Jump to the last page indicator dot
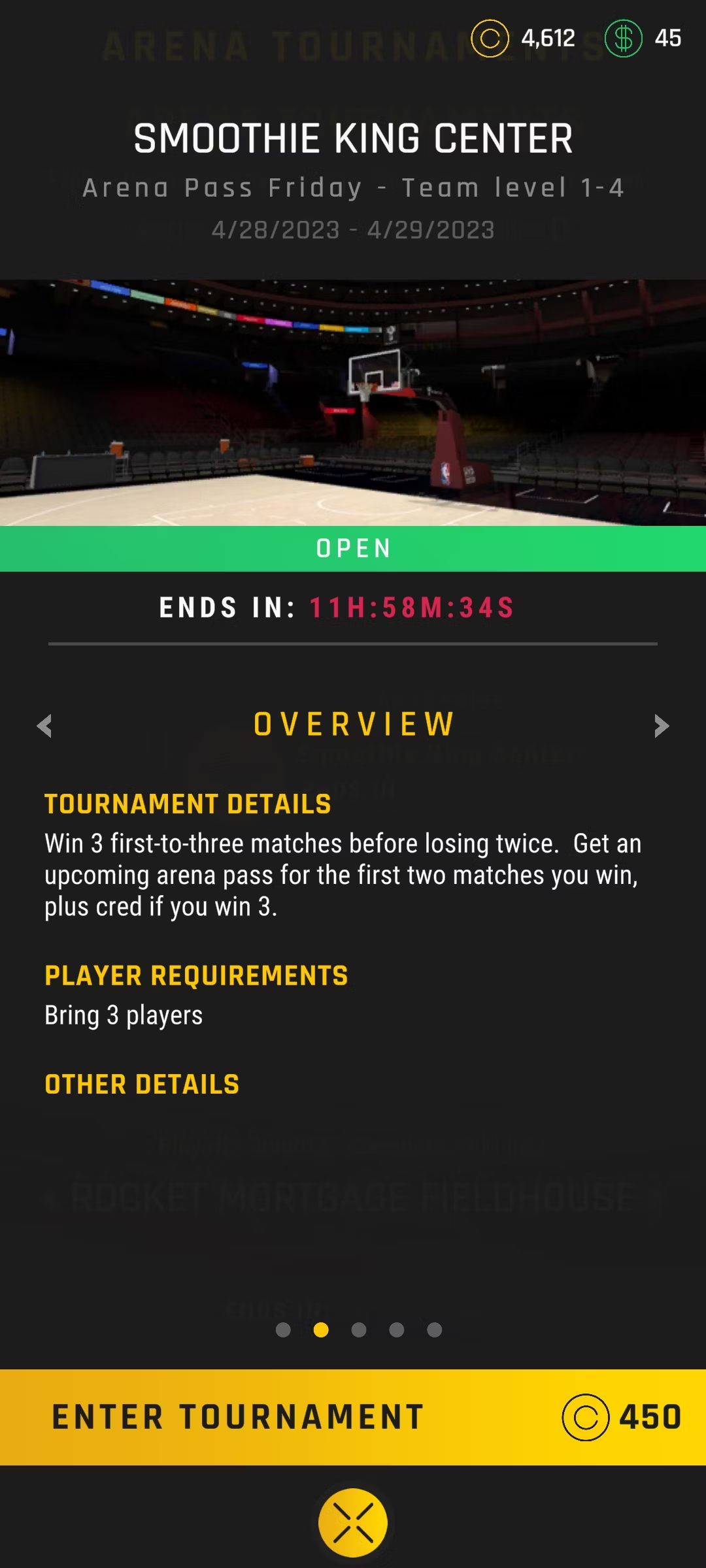Screen dimensions: 706x1568 [435, 1330]
